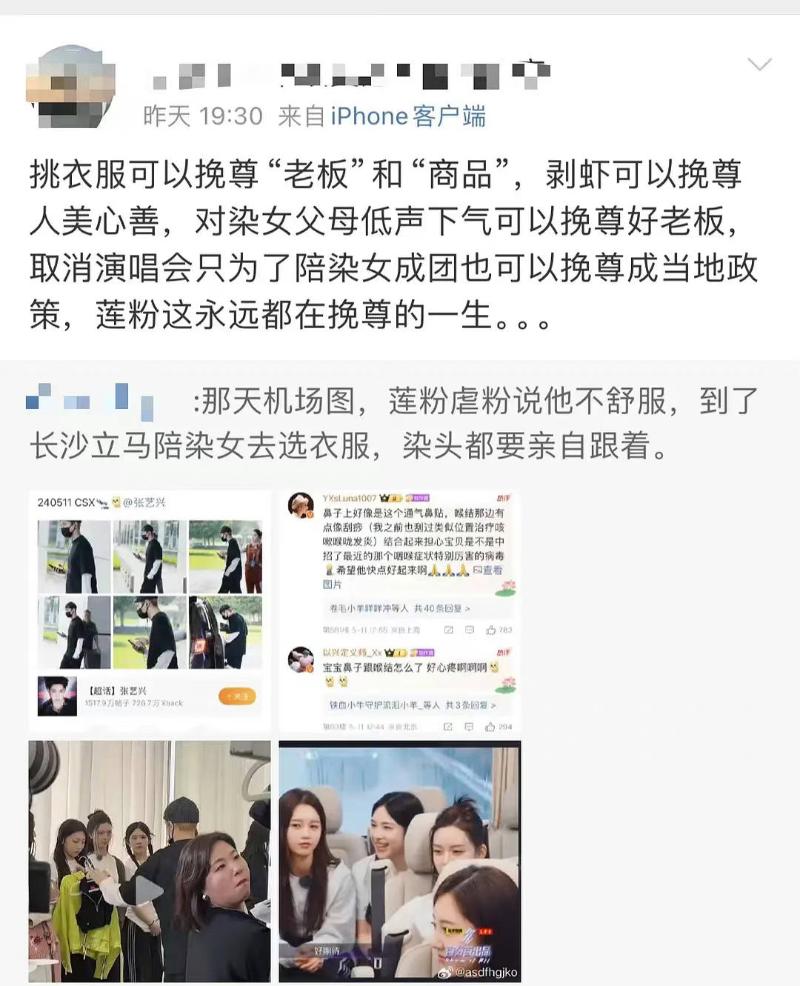Open the post options chevron menu
Viewport: 800px width, 986px height.
[x=760, y=65]
